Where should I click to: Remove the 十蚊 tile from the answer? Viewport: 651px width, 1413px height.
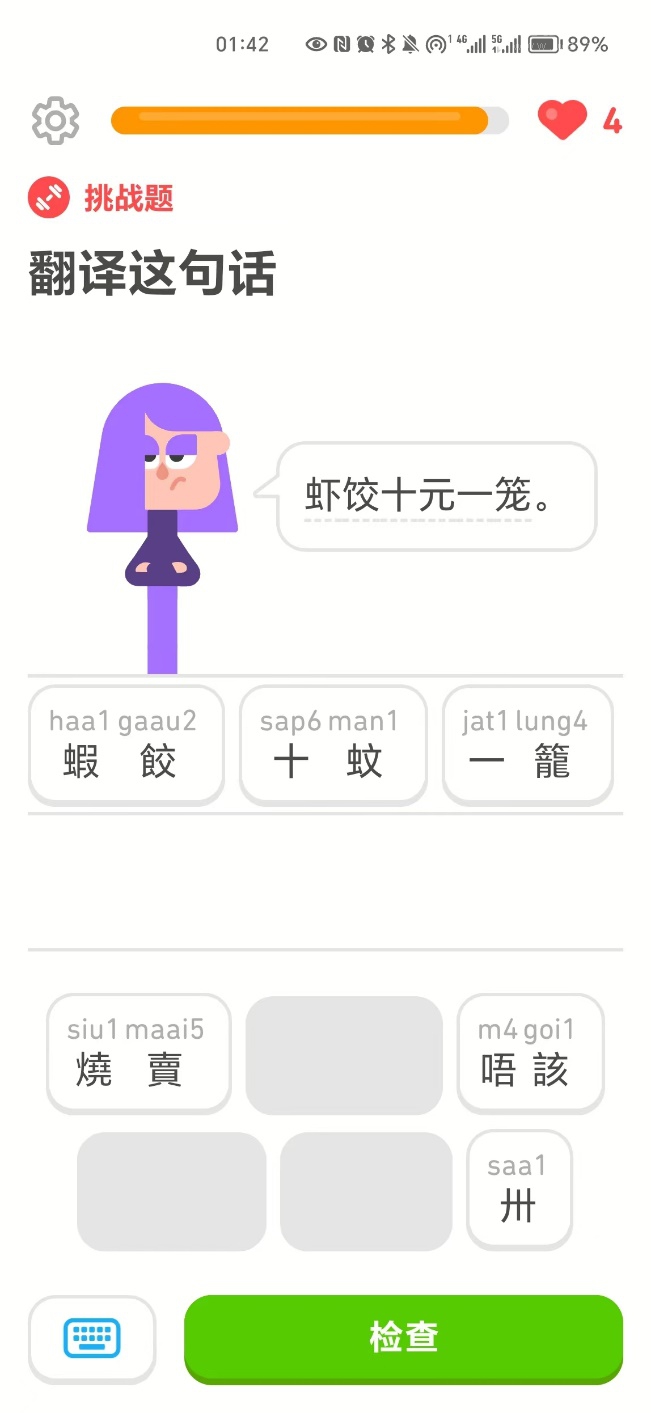[332, 744]
